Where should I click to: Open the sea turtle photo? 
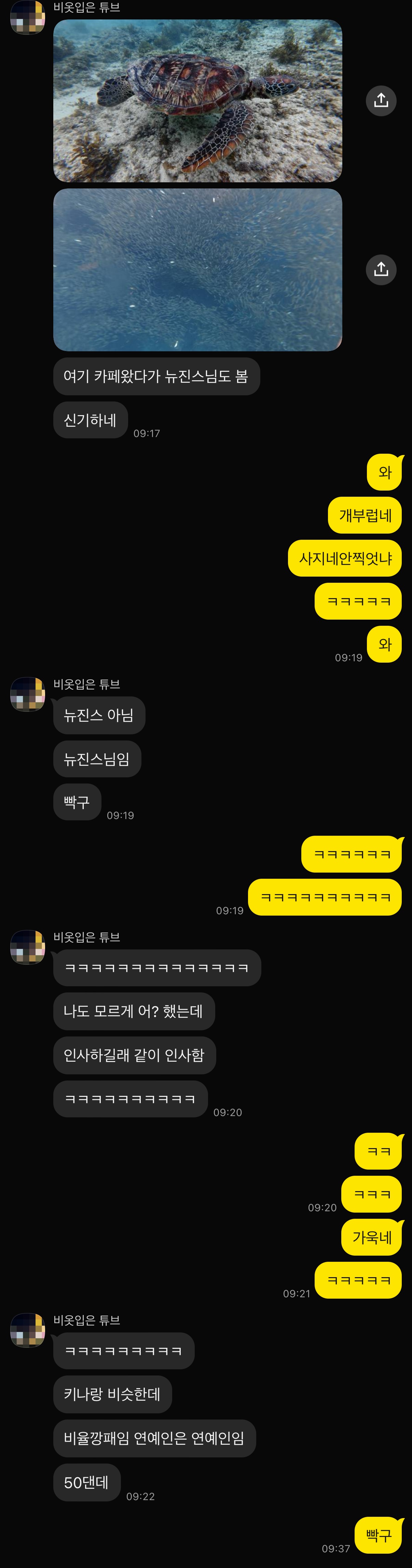click(x=197, y=100)
